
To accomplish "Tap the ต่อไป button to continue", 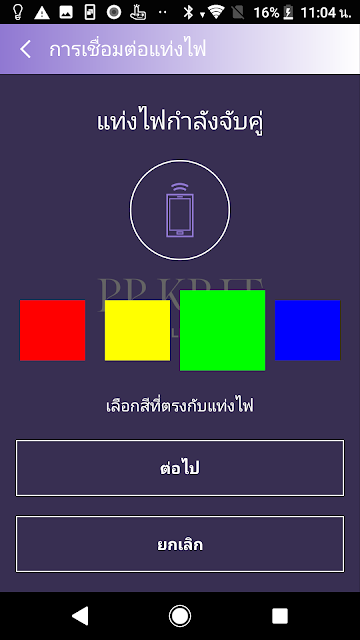I will point(180,468).
